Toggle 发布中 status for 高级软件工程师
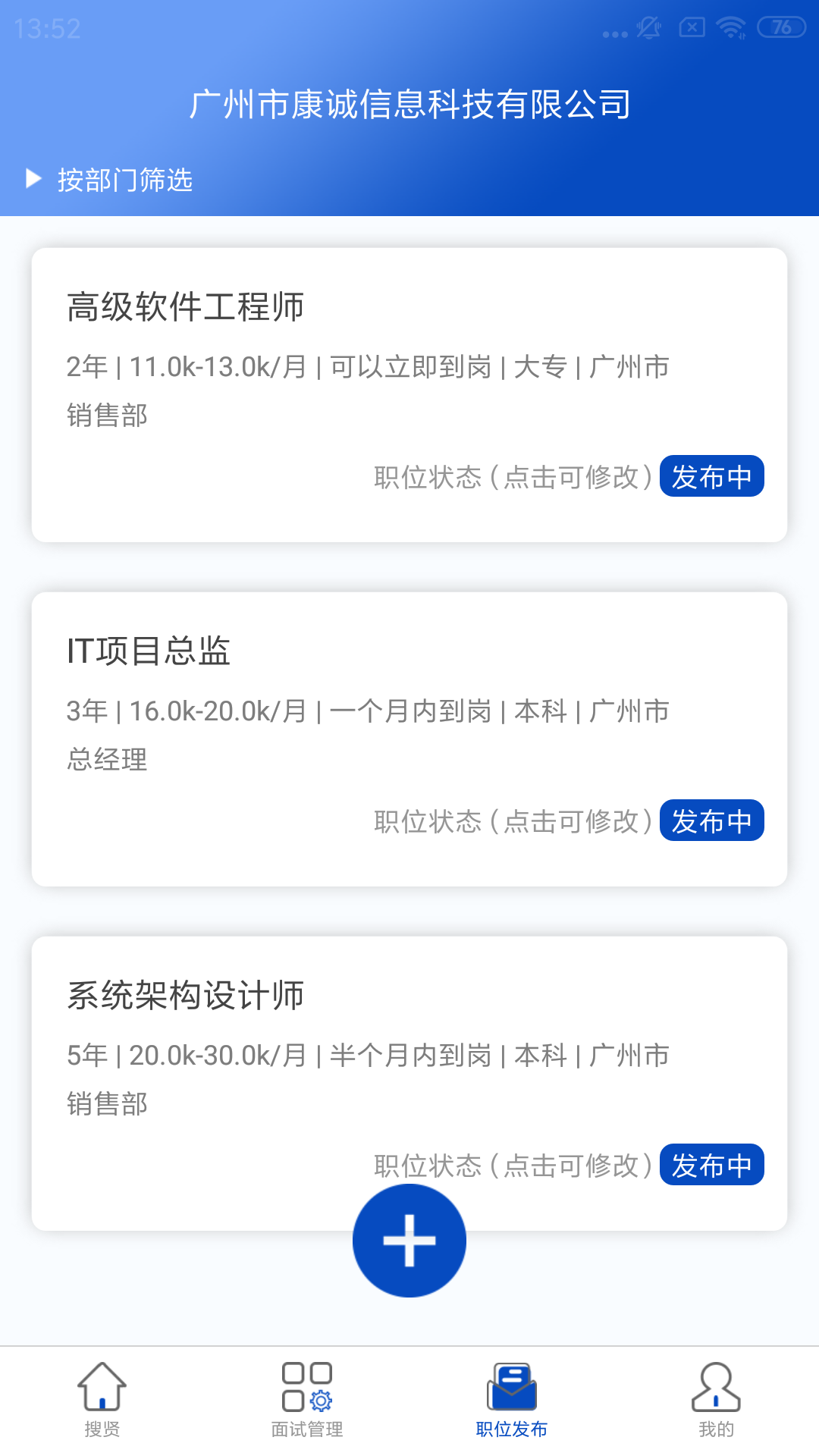Viewport: 819px width, 1456px height. pos(711,476)
